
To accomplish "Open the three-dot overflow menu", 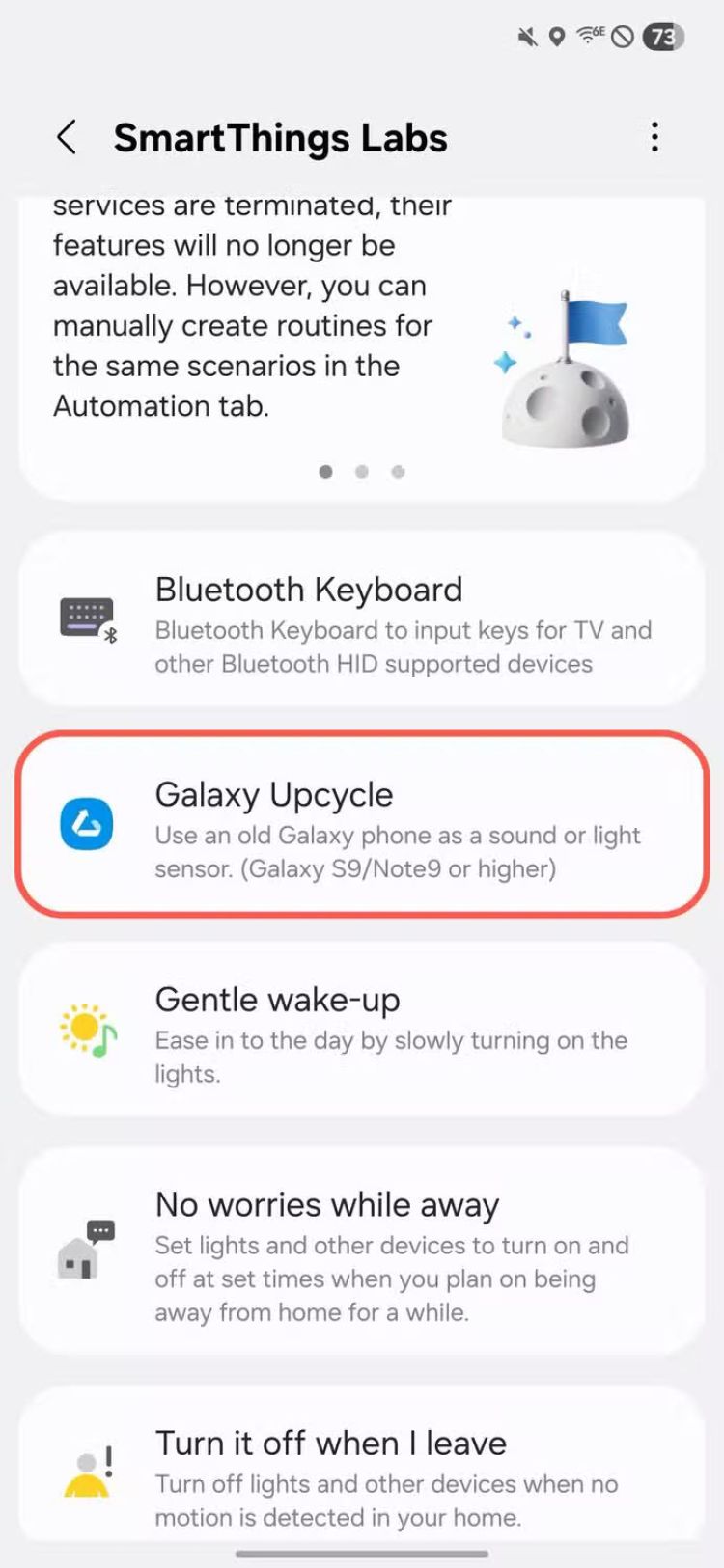I will [654, 137].
